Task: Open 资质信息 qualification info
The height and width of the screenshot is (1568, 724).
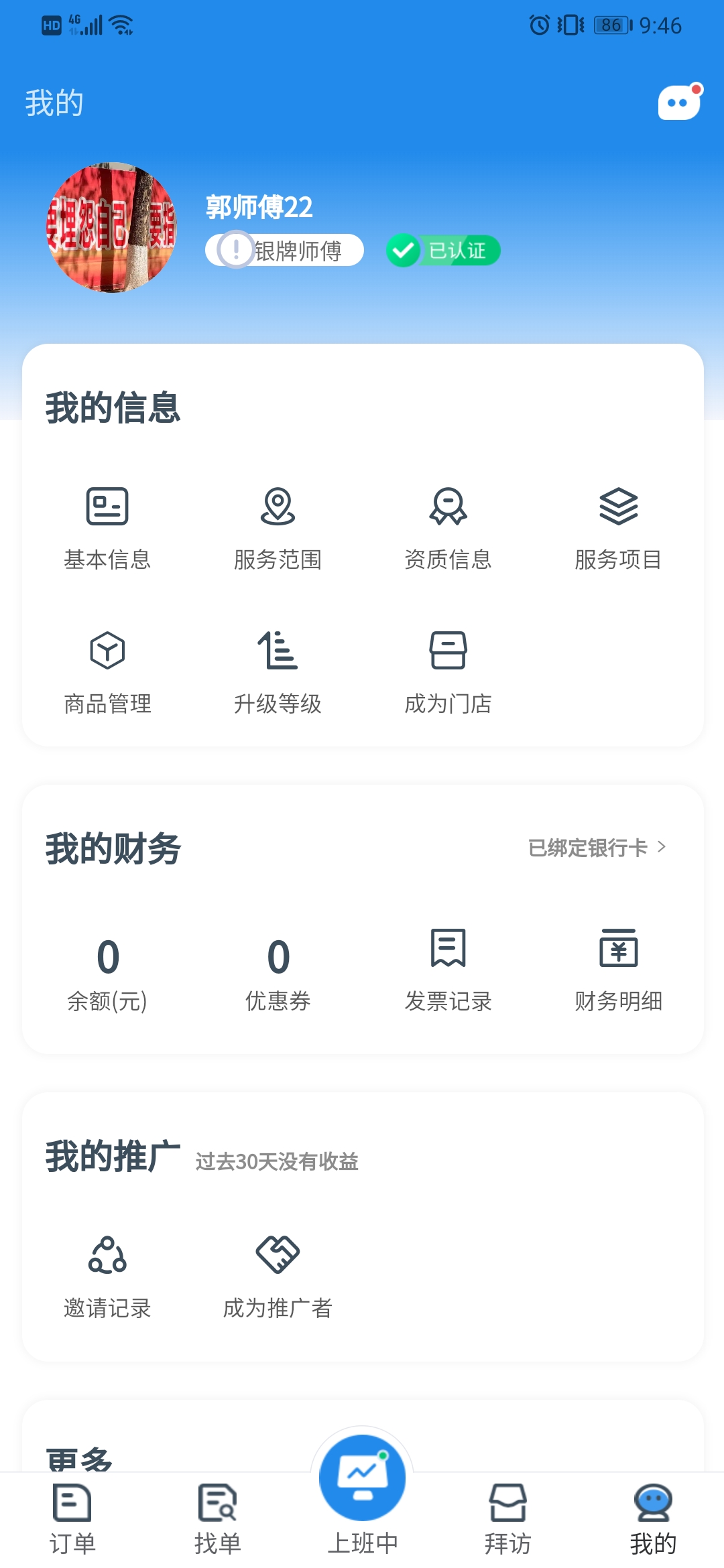Action: click(x=448, y=526)
